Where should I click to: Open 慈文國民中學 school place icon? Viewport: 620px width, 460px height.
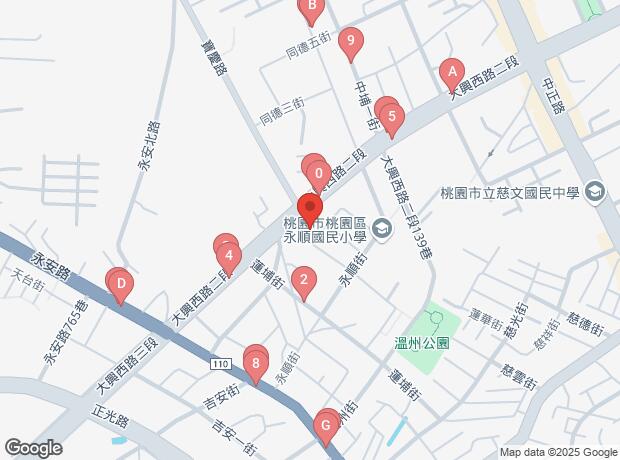point(595,190)
